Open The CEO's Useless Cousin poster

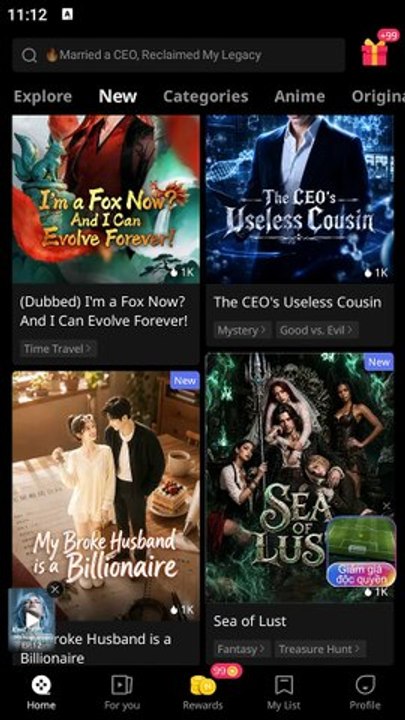(299, 199)
